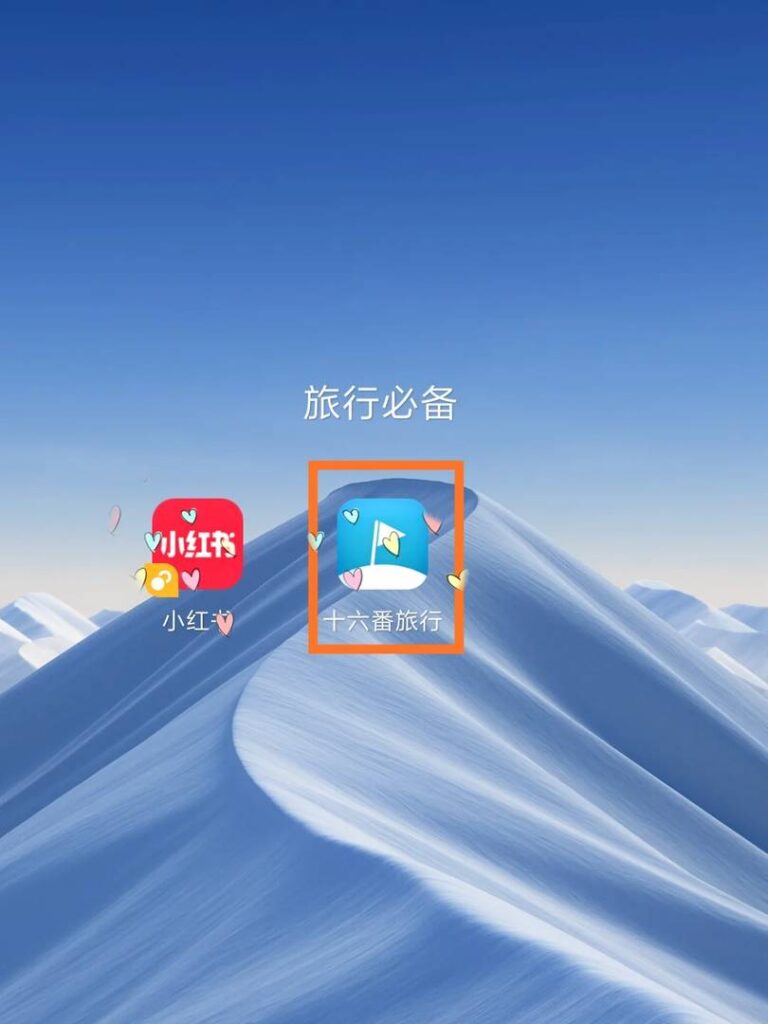Launch the 十六番旅行 app
768x1024 pixels.
382,545
